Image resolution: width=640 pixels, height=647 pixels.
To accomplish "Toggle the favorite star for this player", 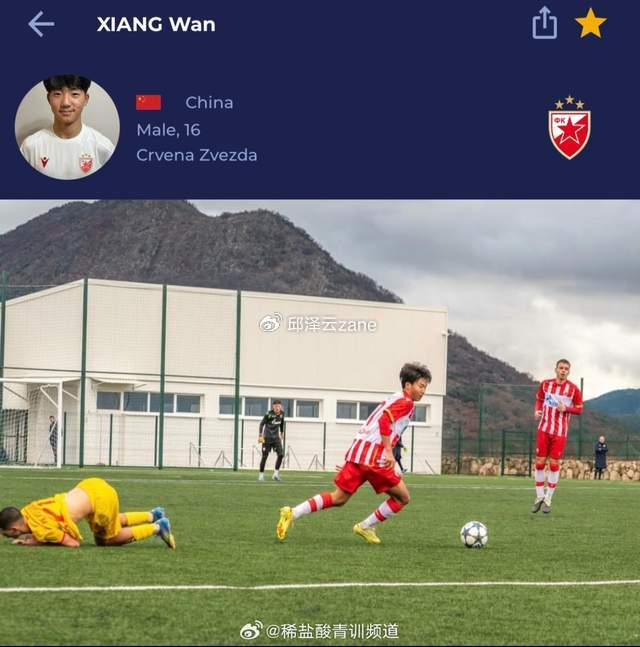I will click(x=591, y=23).
